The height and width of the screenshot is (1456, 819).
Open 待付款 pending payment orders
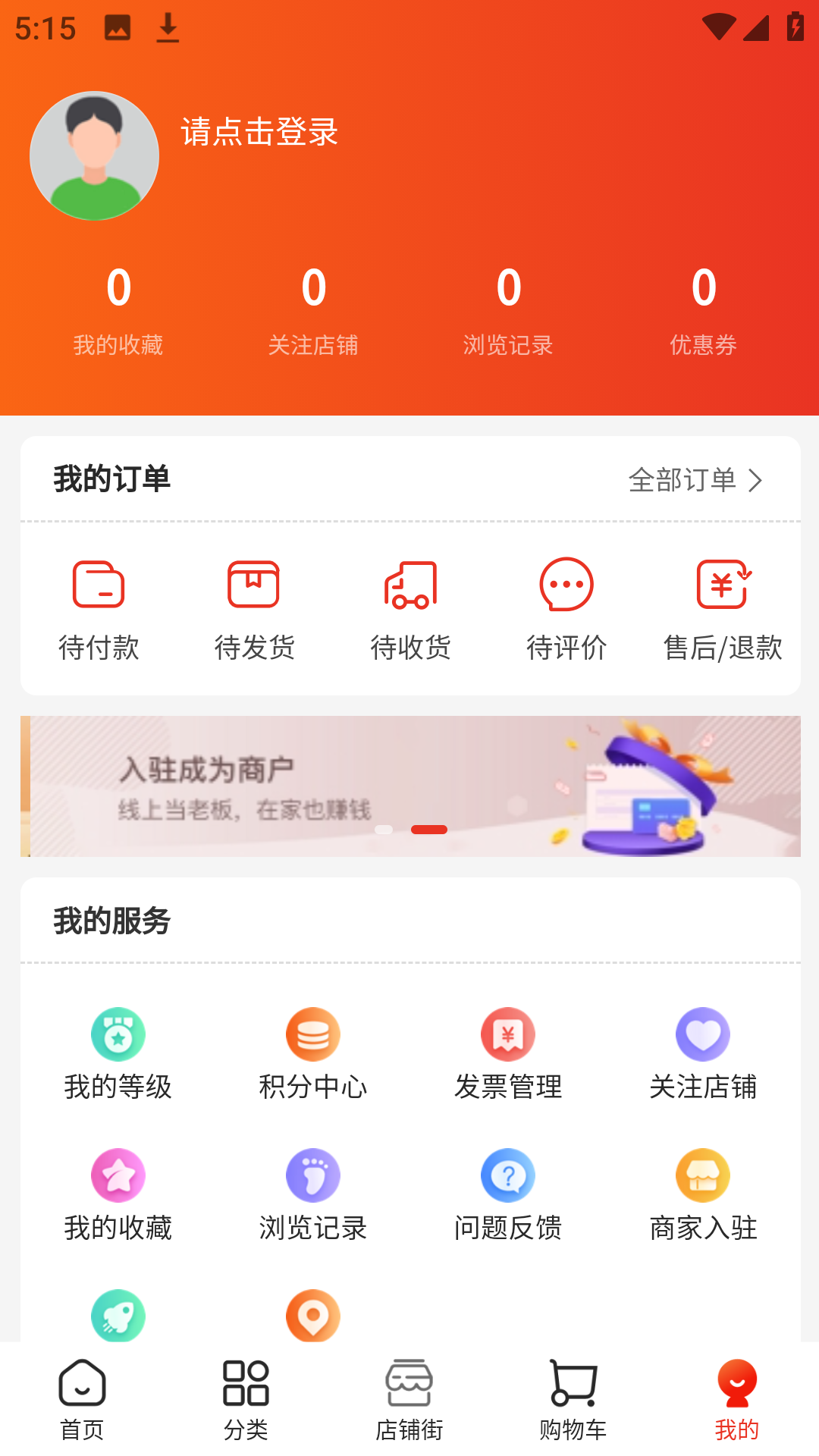tap(99, 610)
